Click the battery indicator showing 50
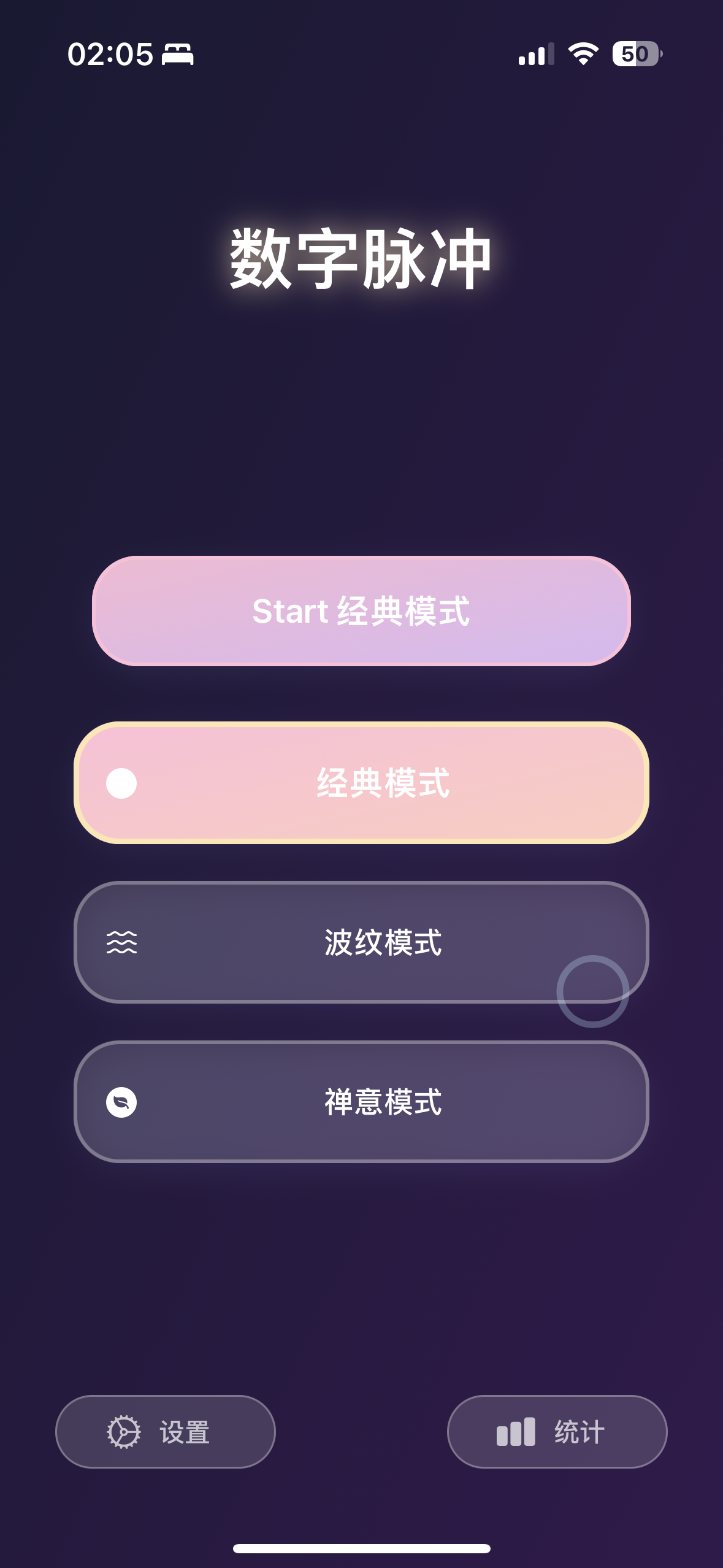Image resolution: width=723 pixels, height=1568 pixels. click(634, 54)
